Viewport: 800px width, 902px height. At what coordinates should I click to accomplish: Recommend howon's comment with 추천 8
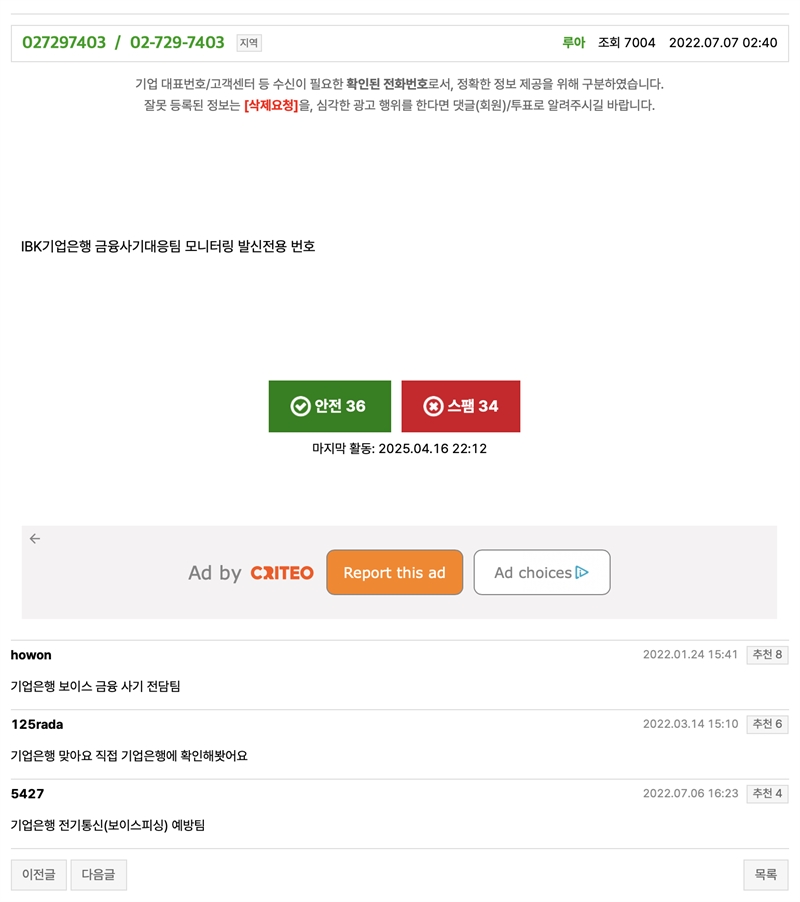click(767, 655)
